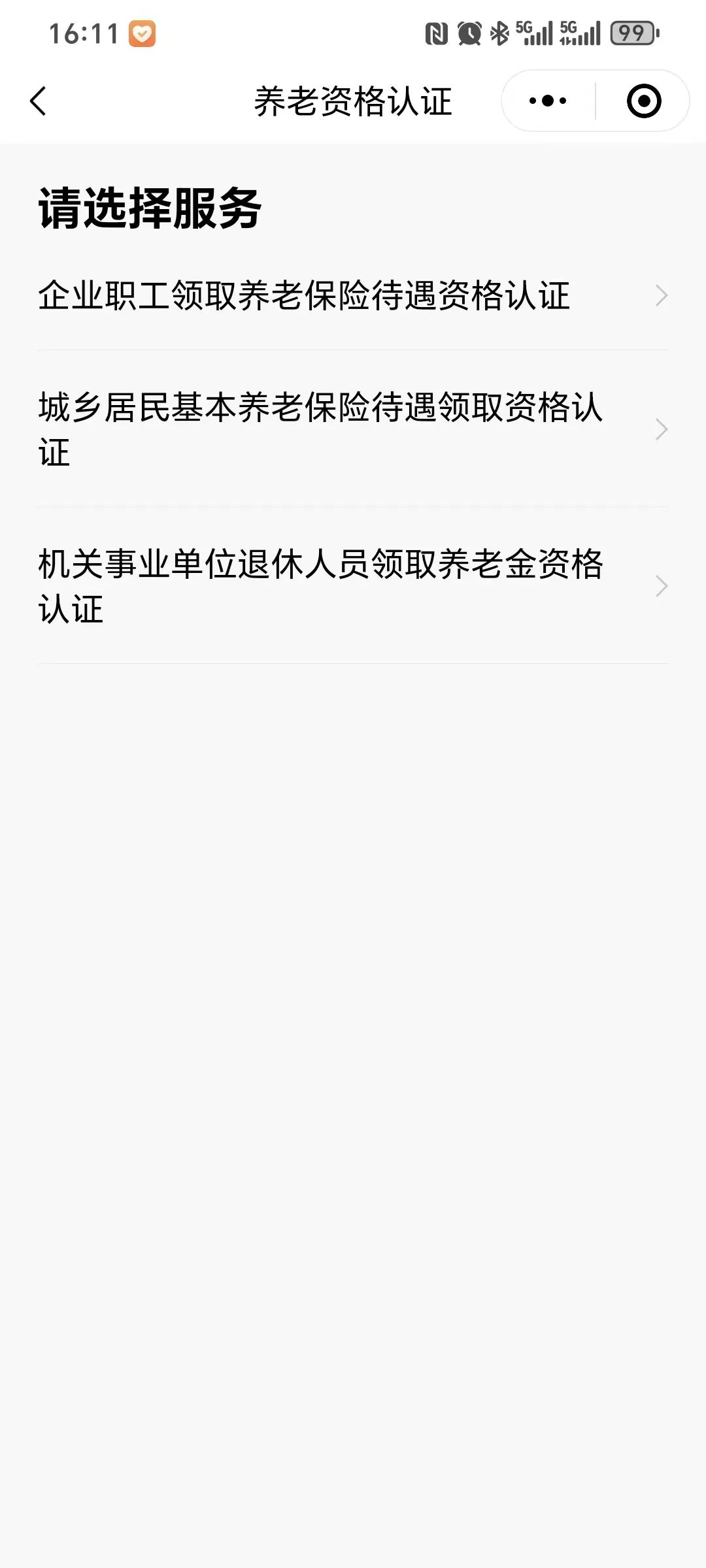Screen dimensions: 706x1568
Task: Expand 机关事业单位退休人员领取养老金资格认证 via its chevron
Action: coord(662,587)
